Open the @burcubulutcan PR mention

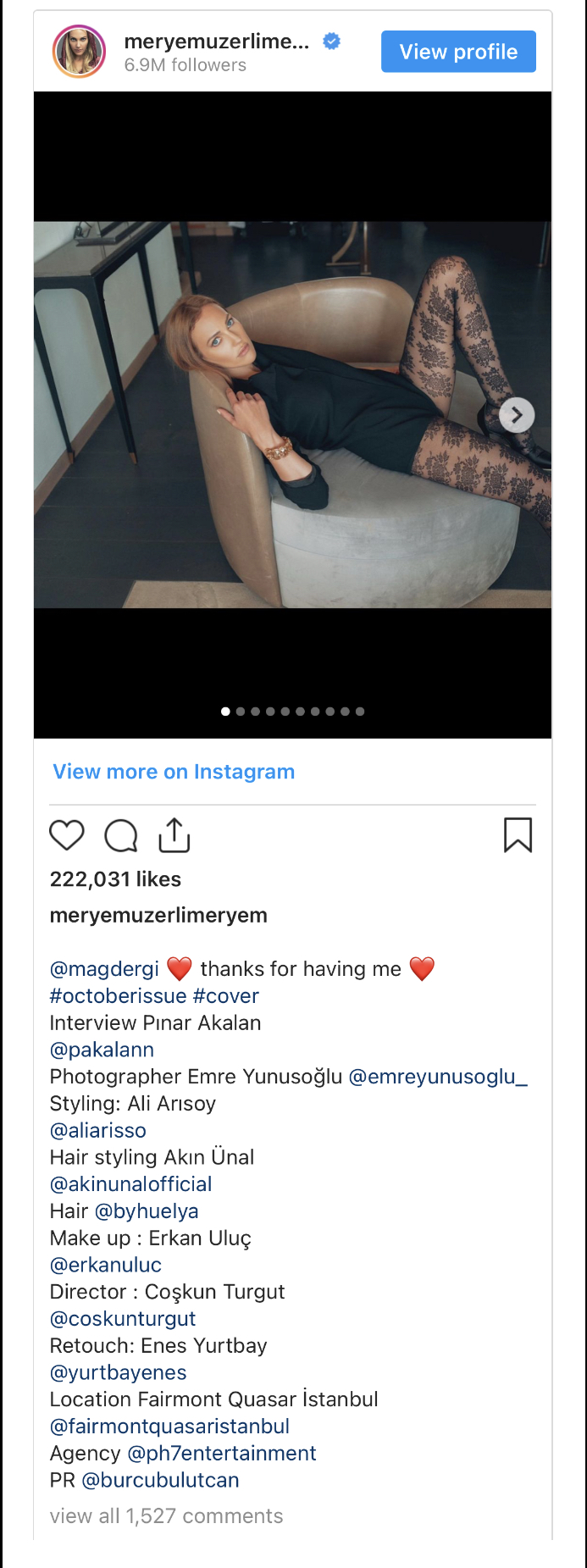coord(161,1481)
